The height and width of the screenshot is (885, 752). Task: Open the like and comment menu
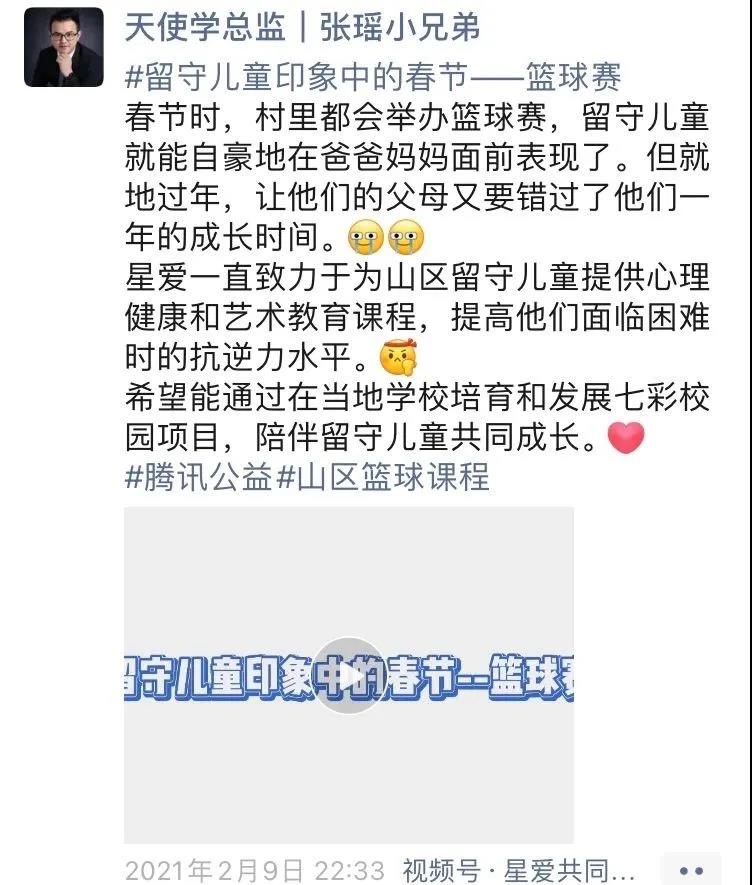coord(692,868)
